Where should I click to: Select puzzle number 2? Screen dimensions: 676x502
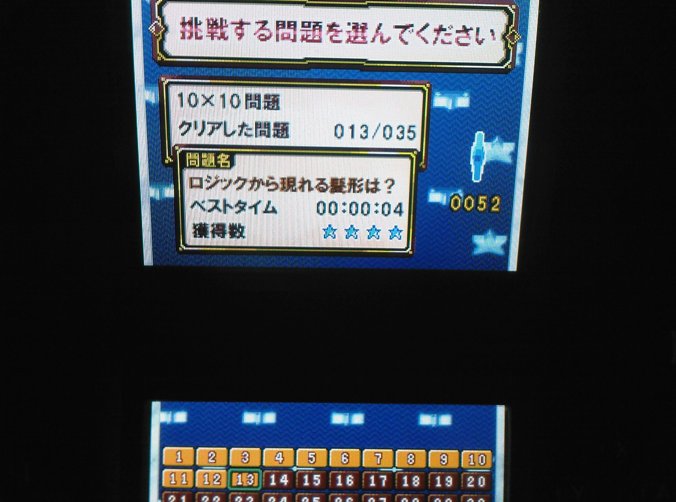(x=210, y=460)
